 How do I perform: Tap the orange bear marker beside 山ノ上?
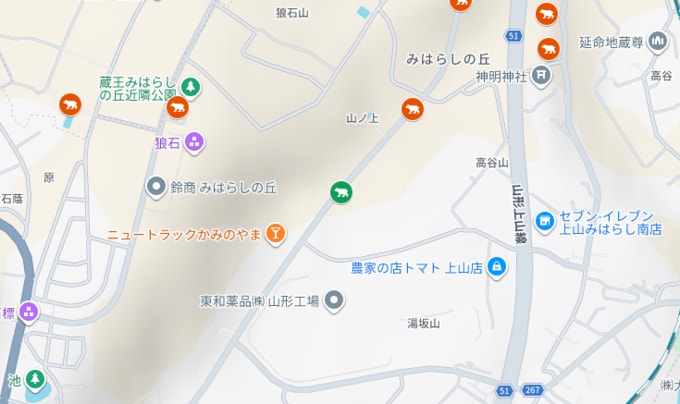click(x=411, y=109)
